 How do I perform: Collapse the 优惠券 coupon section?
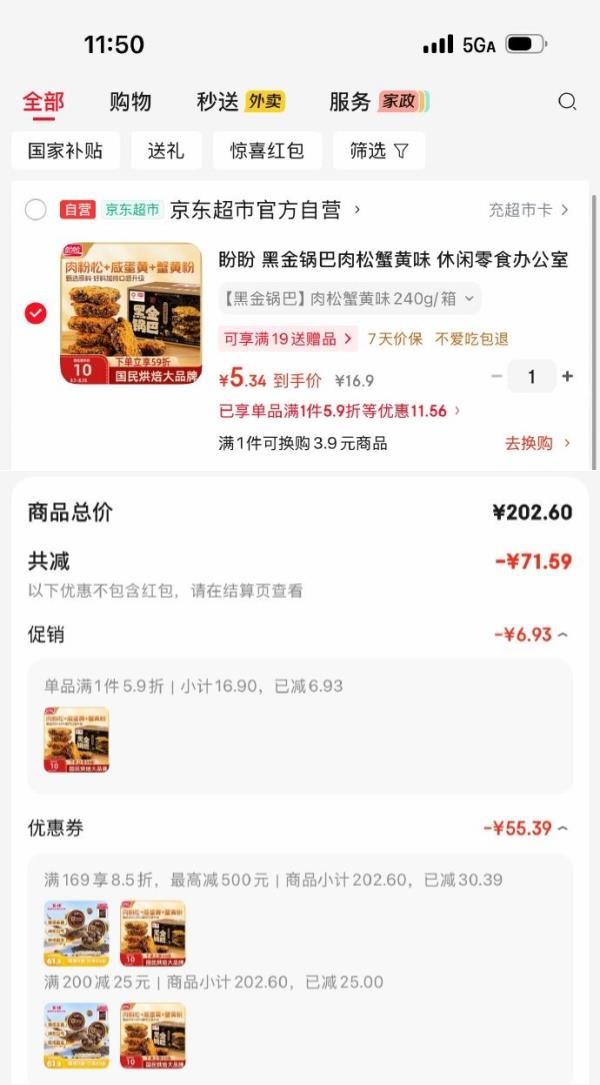[x=526, y=828]
